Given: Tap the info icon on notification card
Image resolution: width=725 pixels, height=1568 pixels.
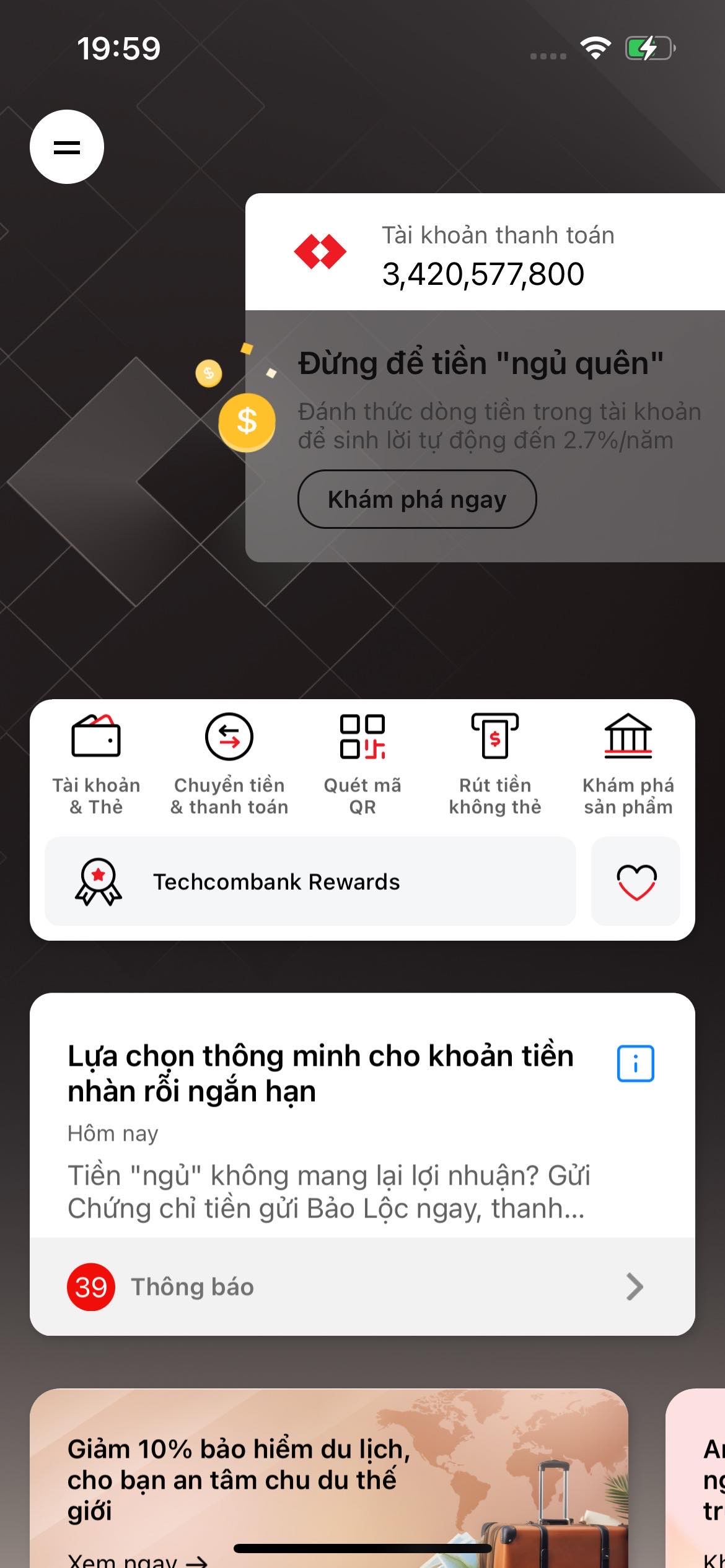Looking at the screenshot, I should [x=635, y=1063].
